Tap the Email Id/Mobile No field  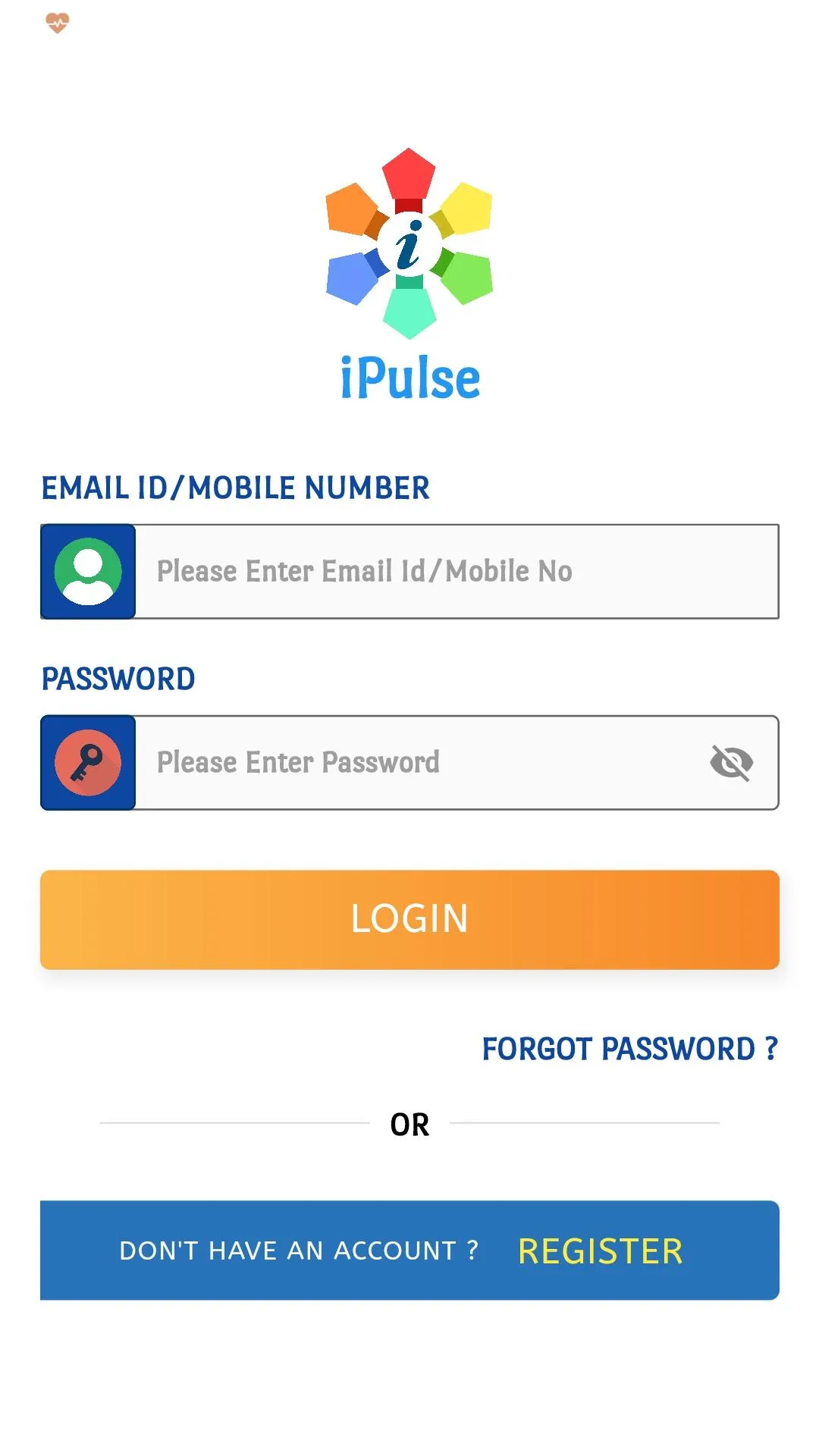point(455,571)
